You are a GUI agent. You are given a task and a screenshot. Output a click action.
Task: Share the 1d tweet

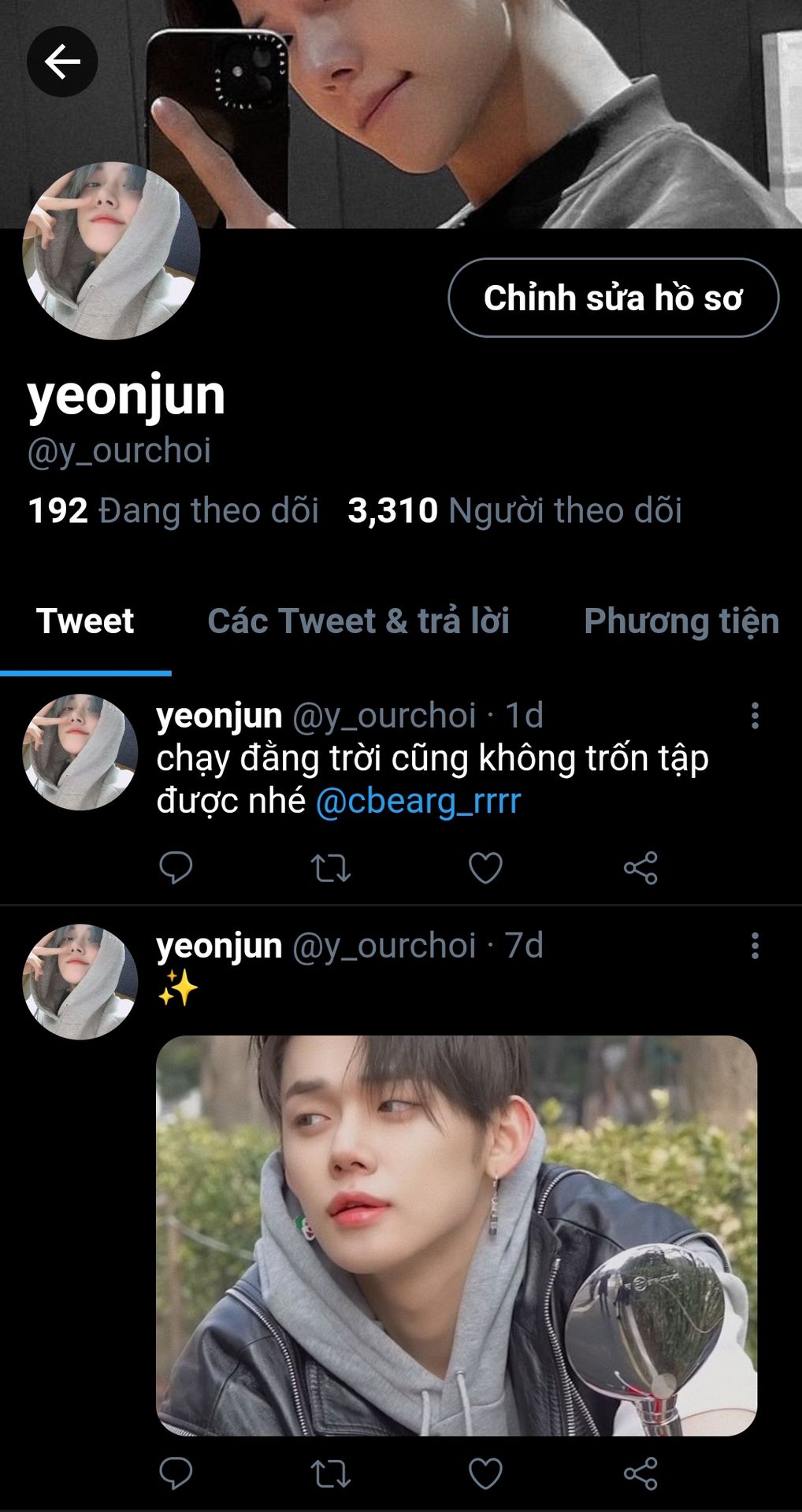640,868
